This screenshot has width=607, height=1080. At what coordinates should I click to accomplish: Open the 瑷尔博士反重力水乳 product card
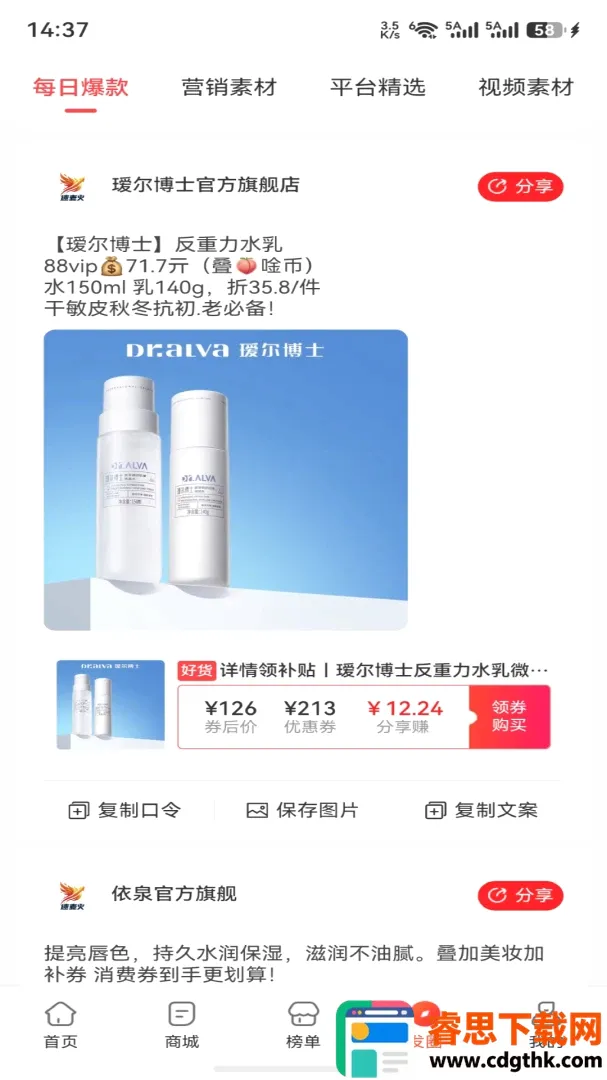pyautogui.click(x=303, y=705)
